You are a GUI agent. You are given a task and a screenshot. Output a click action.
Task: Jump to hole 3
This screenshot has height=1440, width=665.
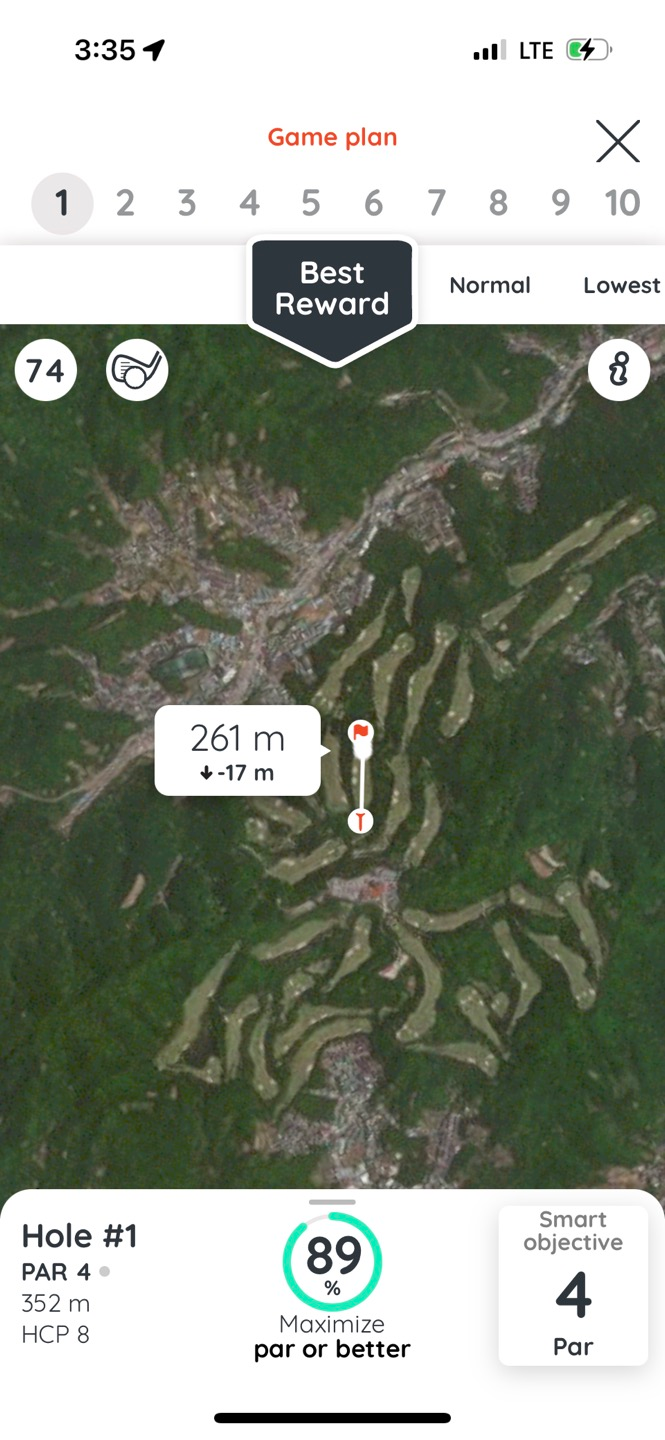click(187, 203)
